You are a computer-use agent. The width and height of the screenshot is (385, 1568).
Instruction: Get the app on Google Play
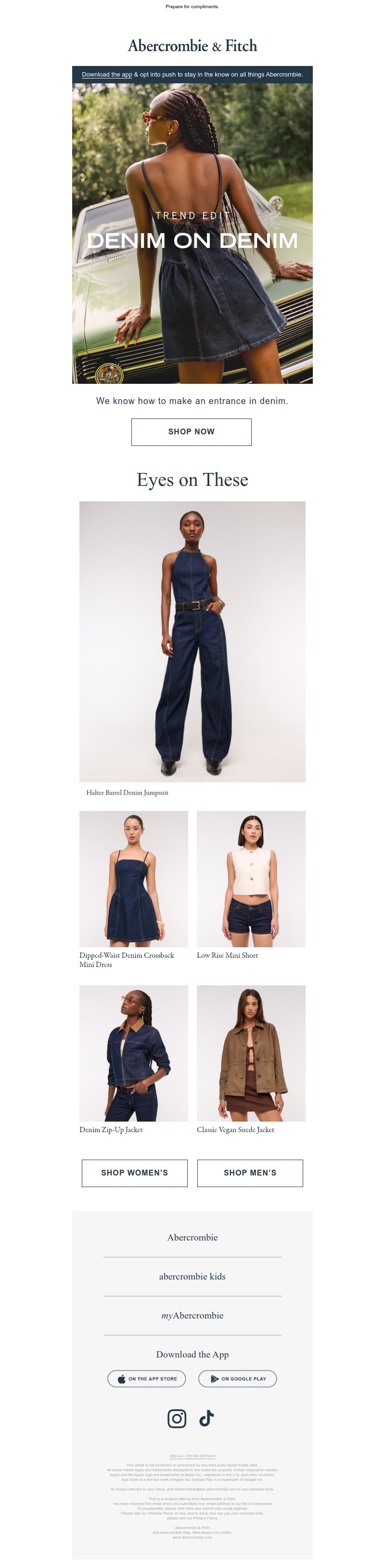[238, 1379]
